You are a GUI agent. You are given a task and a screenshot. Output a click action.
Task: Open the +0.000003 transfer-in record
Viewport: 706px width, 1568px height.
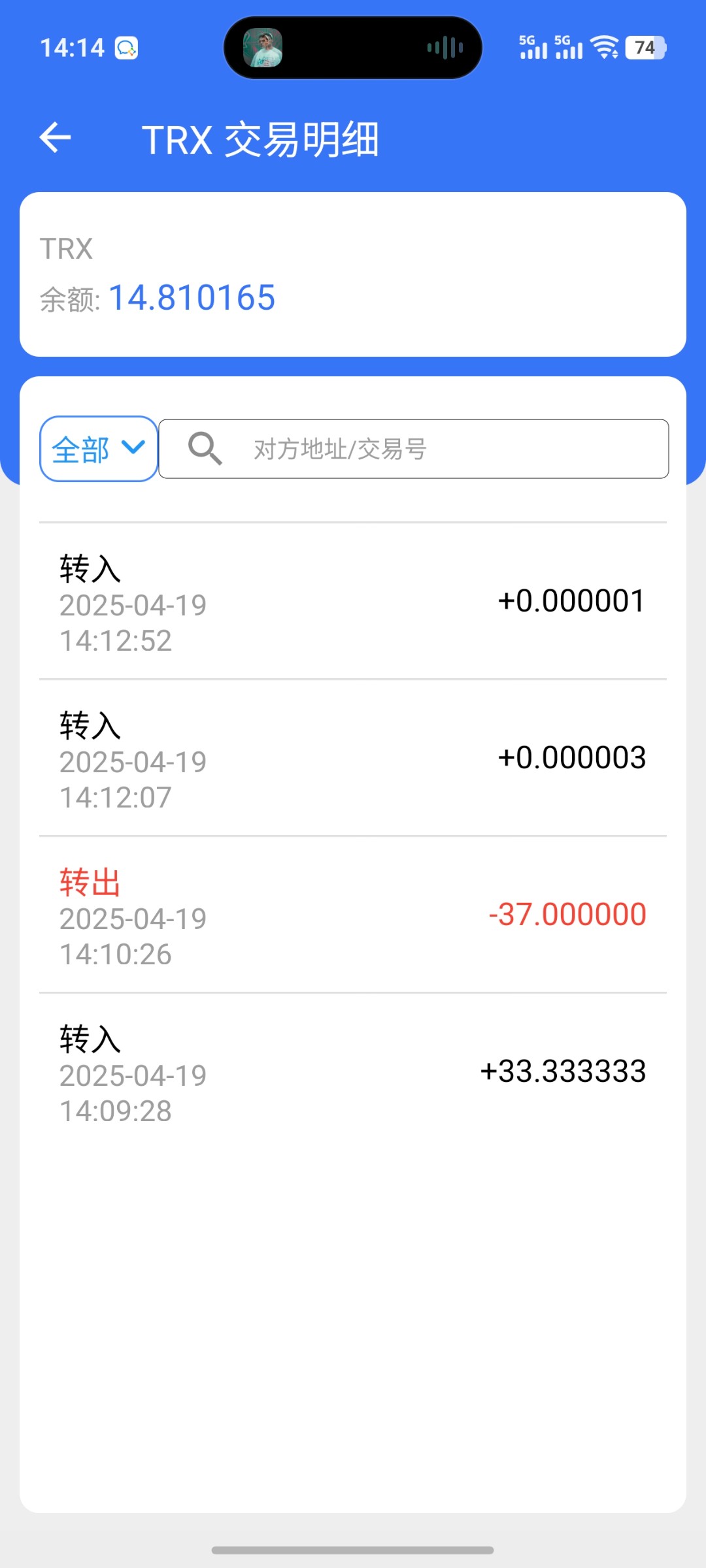coord(353,759)
